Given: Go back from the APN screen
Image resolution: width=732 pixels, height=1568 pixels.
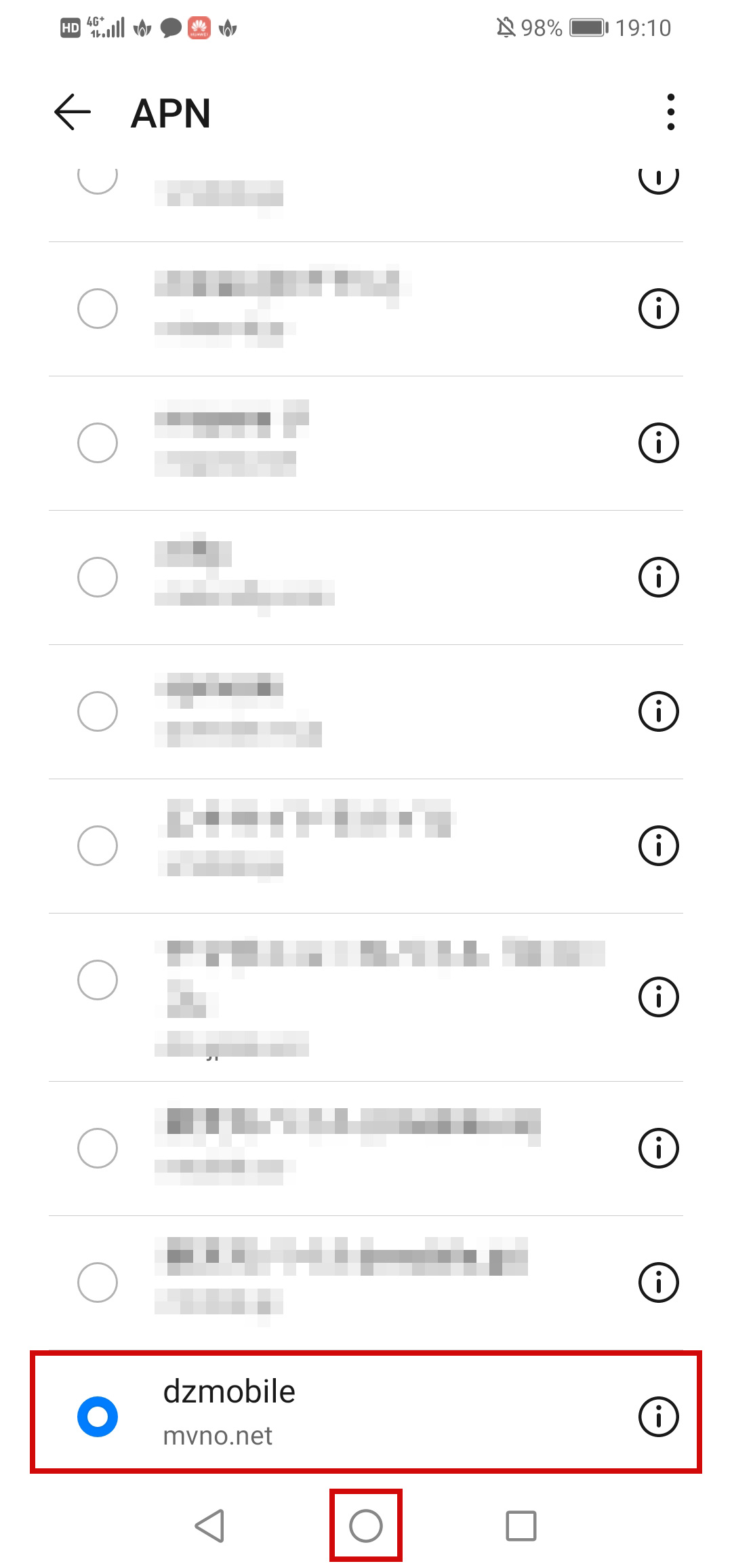Looking at the screenshot, I should (x=73, y=112).
